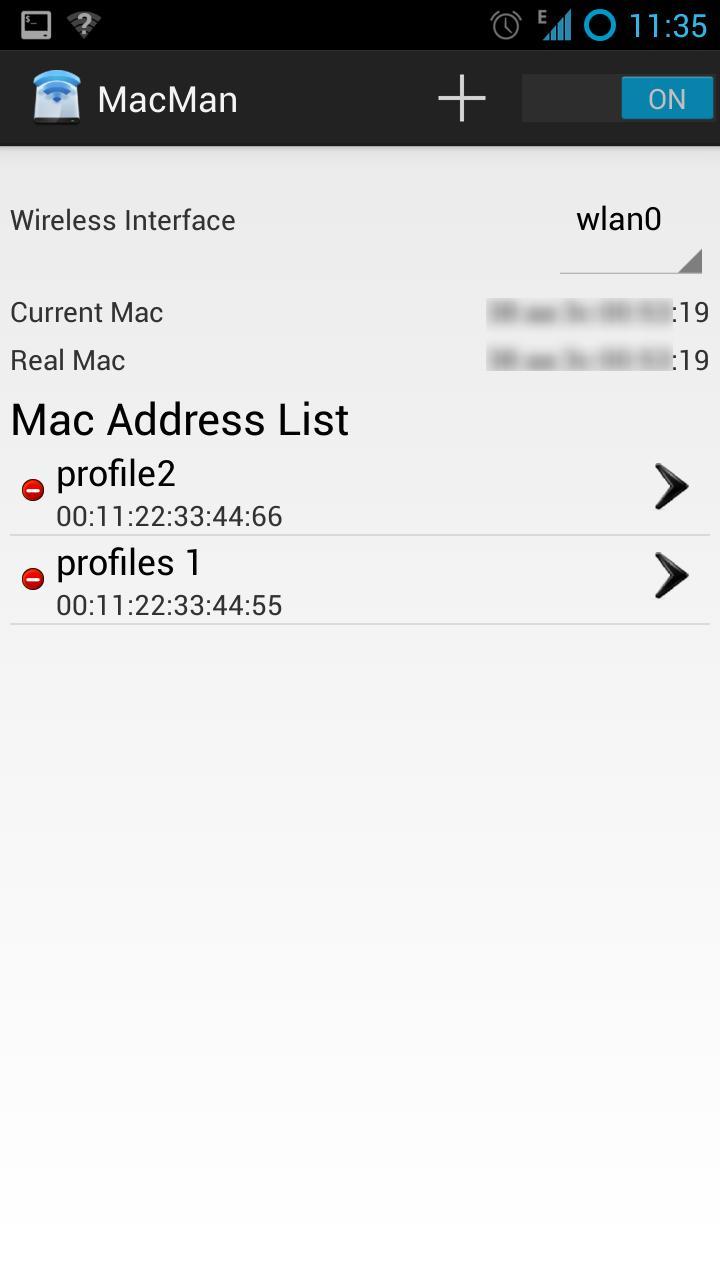
Task: Tap the plus icon to add new profile
Action: point(460,97)
